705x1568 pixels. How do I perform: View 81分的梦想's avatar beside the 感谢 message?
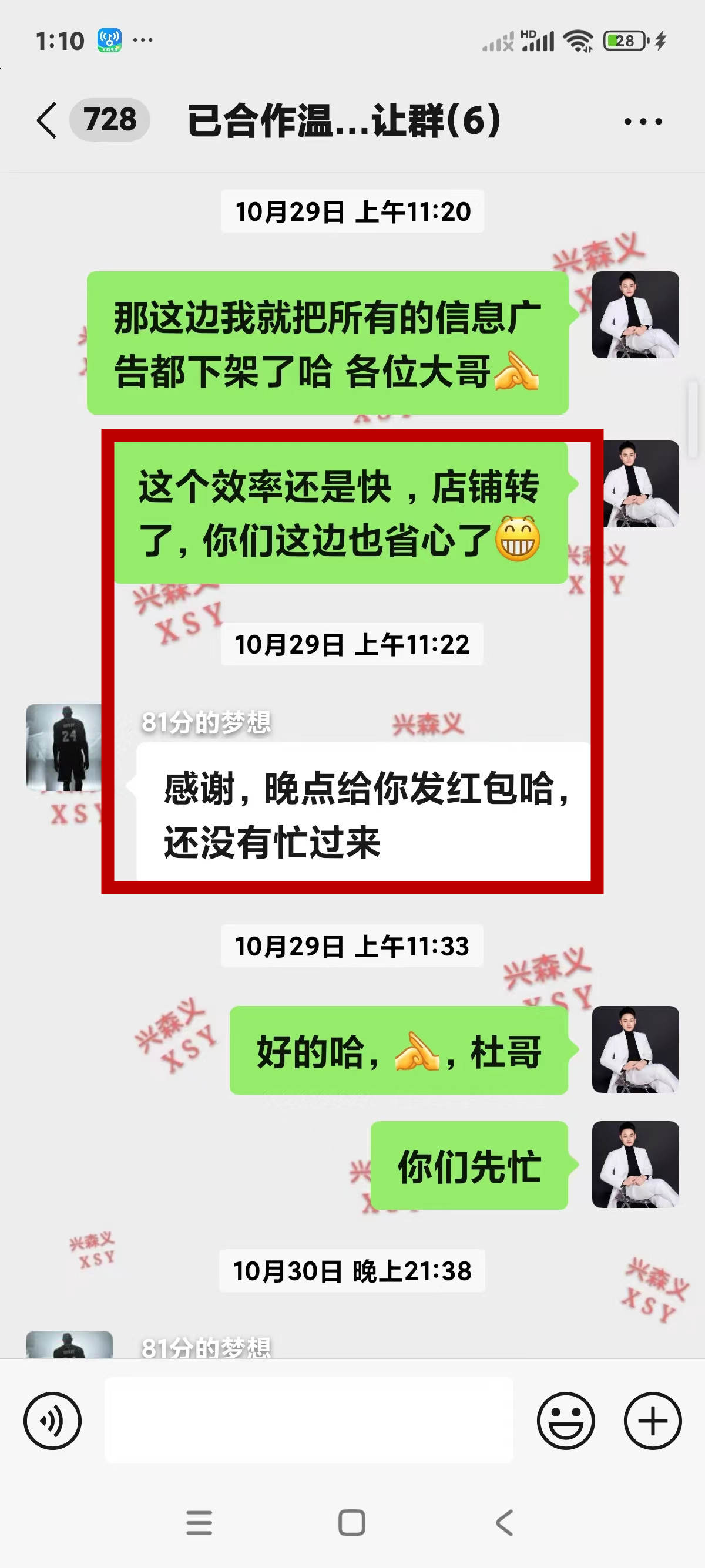click(x=64, y=748)
